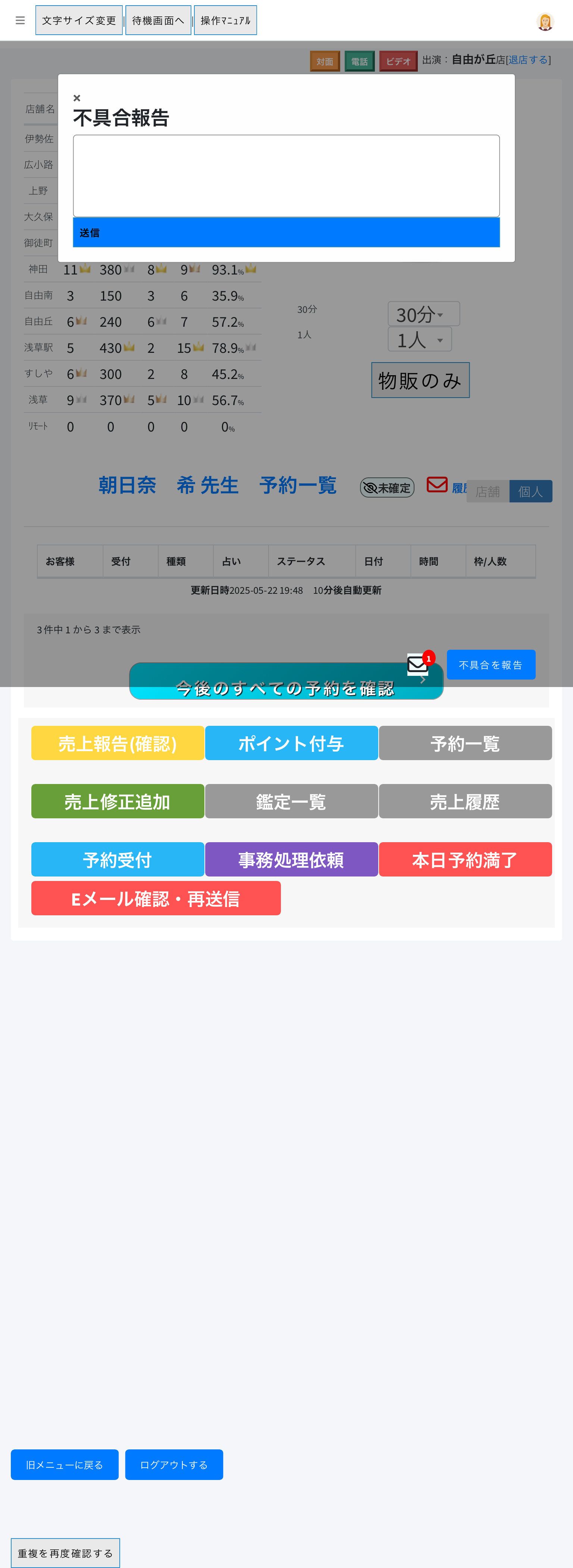Image resolution: width=573 pixels, height=1568 pixels.
Task: Open the user avatar profile
Action: point(545,22)
